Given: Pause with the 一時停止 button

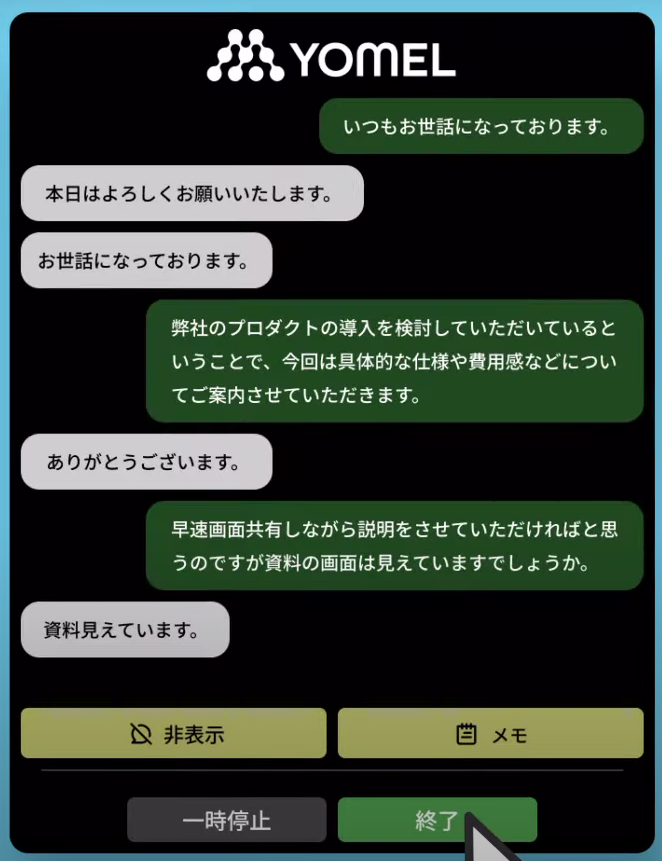Looking at the screenshot, I should [x=226, y=820].
